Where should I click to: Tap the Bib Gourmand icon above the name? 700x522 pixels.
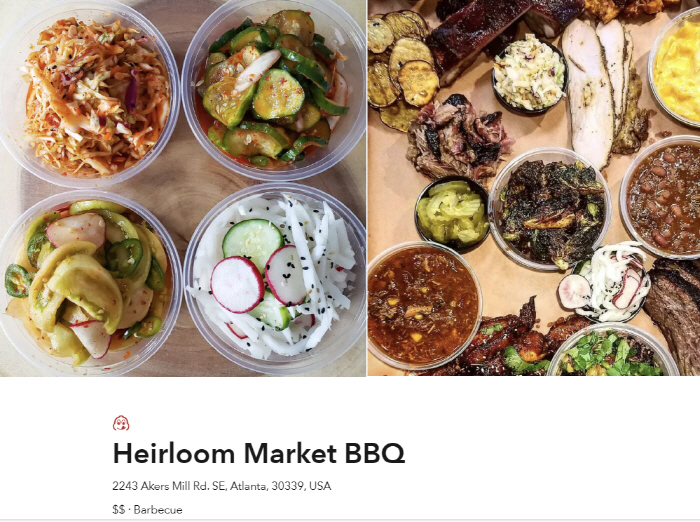(x=121, y=423)
